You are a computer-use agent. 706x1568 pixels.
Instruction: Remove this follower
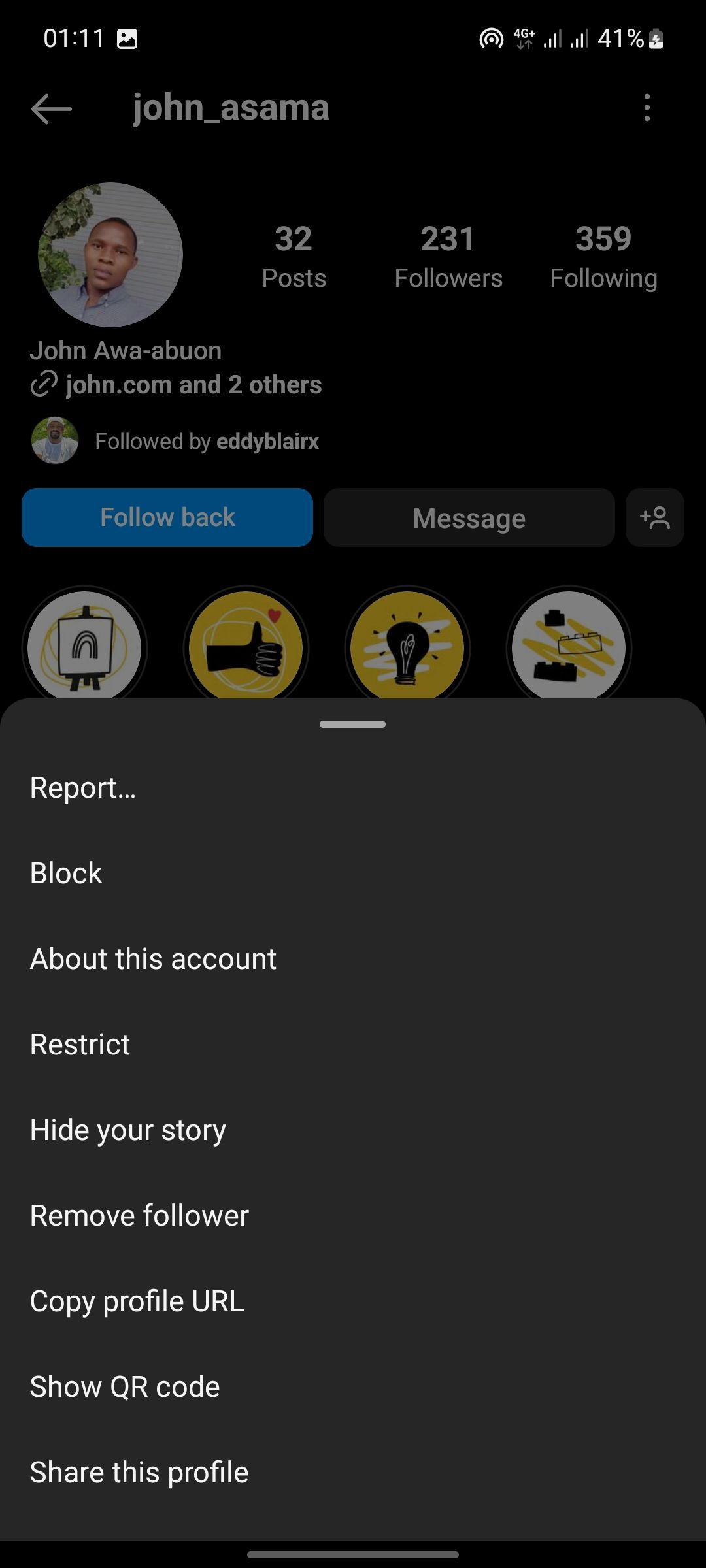pos(139,1216)
